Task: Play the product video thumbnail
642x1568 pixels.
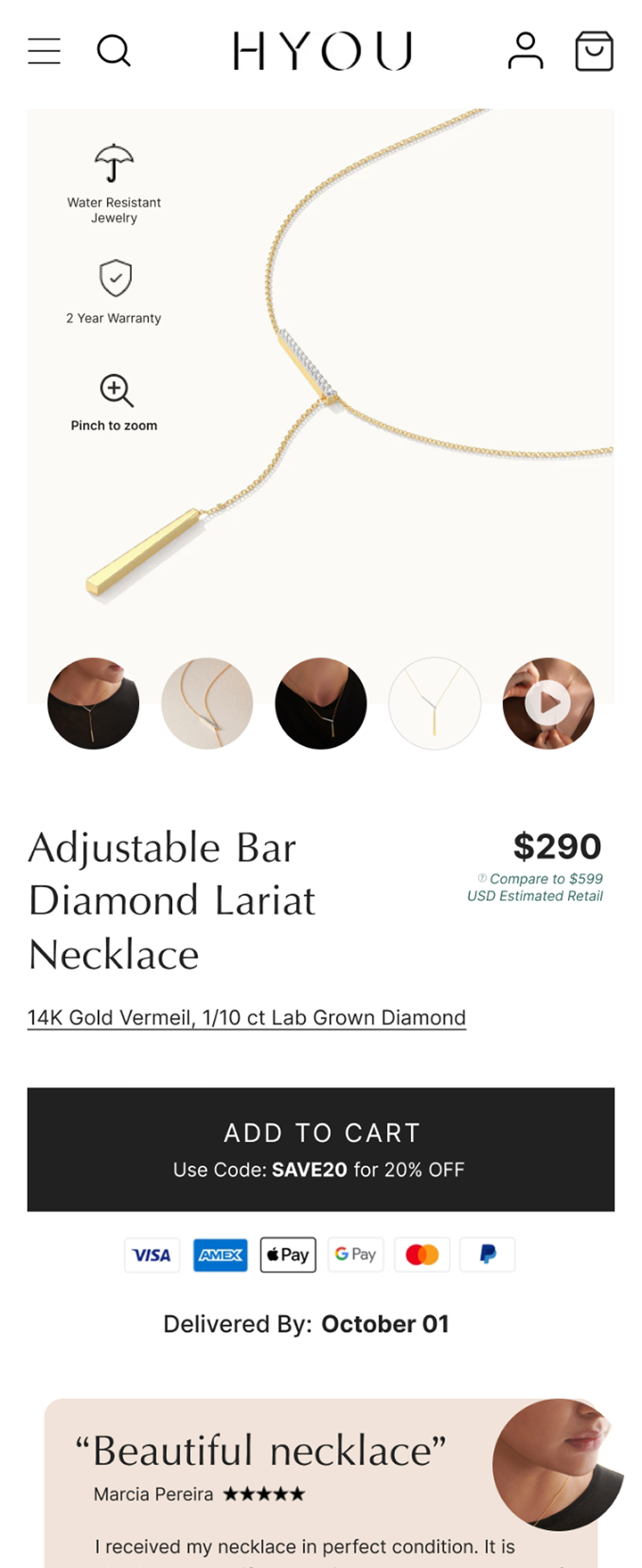Action: (x=548, y=703)
